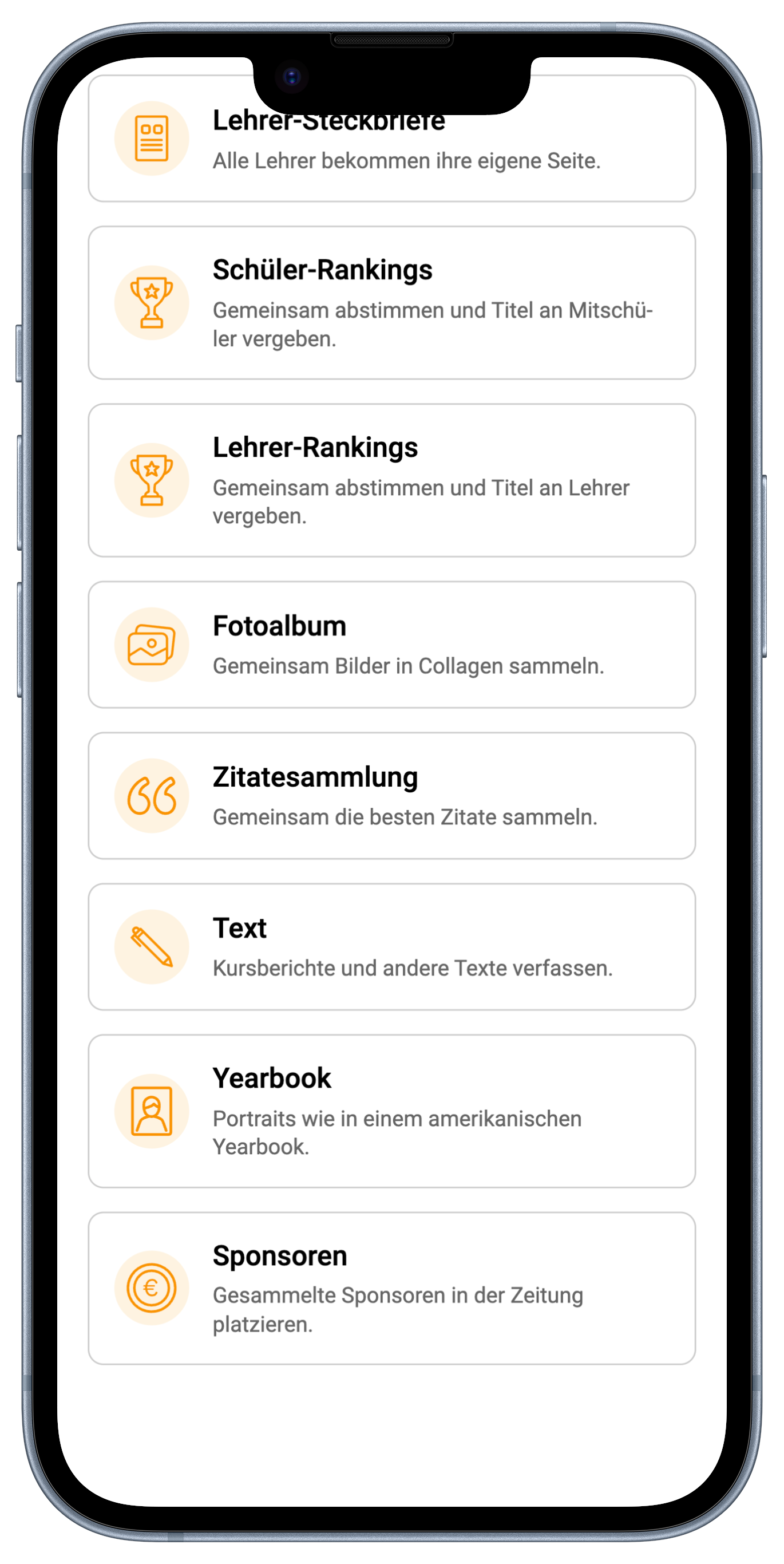Tap the Sponsoren card
The image size is (784, 1564).
click(x=391, y=1287)
